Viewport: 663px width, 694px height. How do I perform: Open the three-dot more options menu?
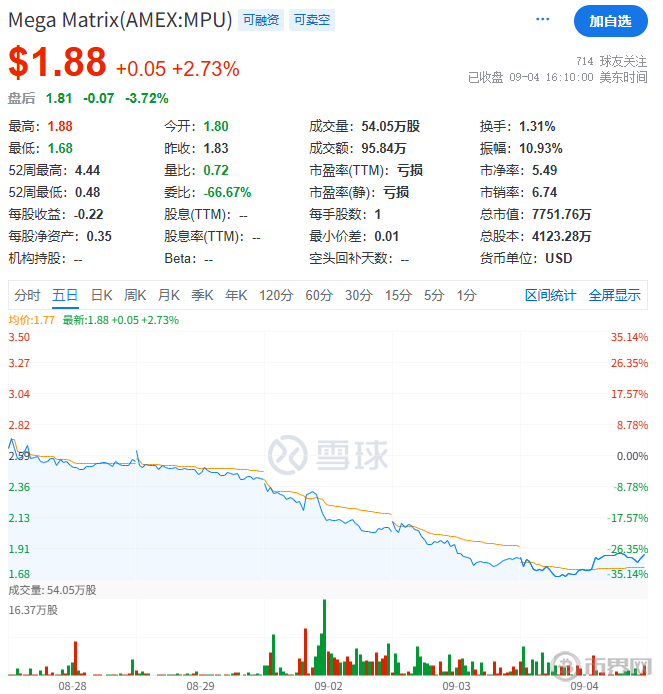[543, 19]
